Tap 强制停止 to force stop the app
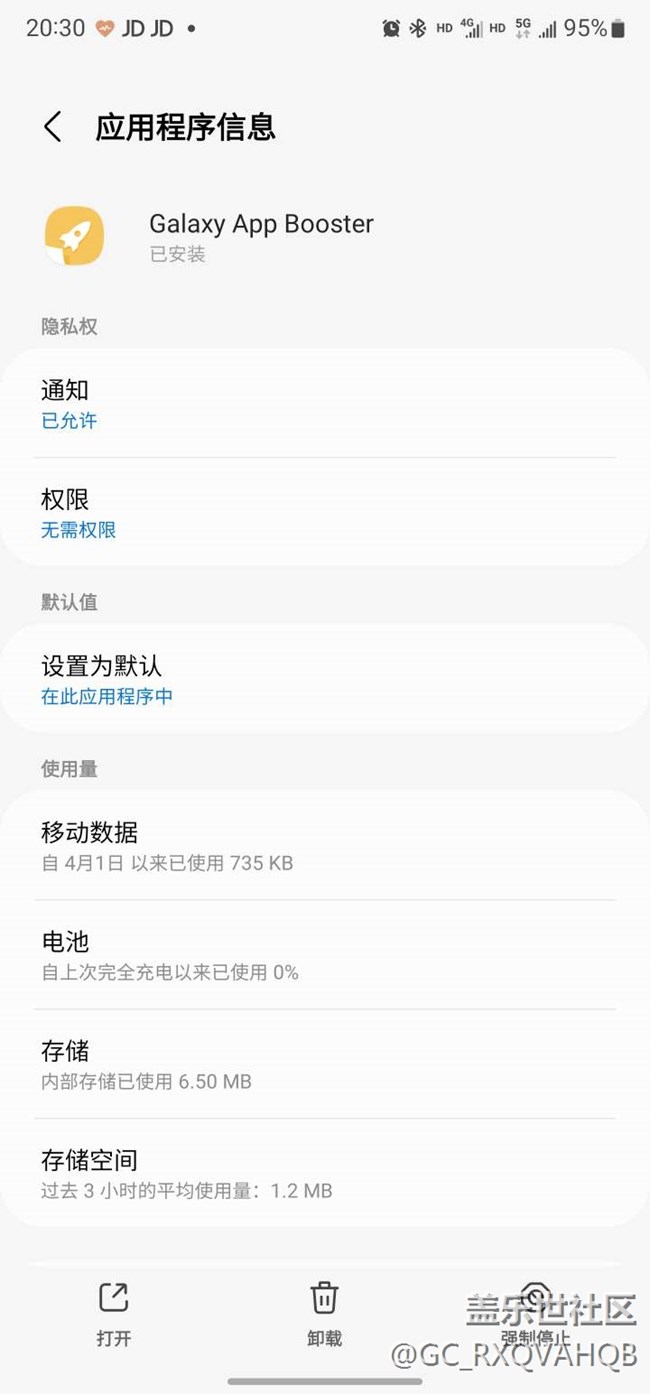Image resolution: width=650 pixels, height=1394 pixels. (x=536, y=1315)
